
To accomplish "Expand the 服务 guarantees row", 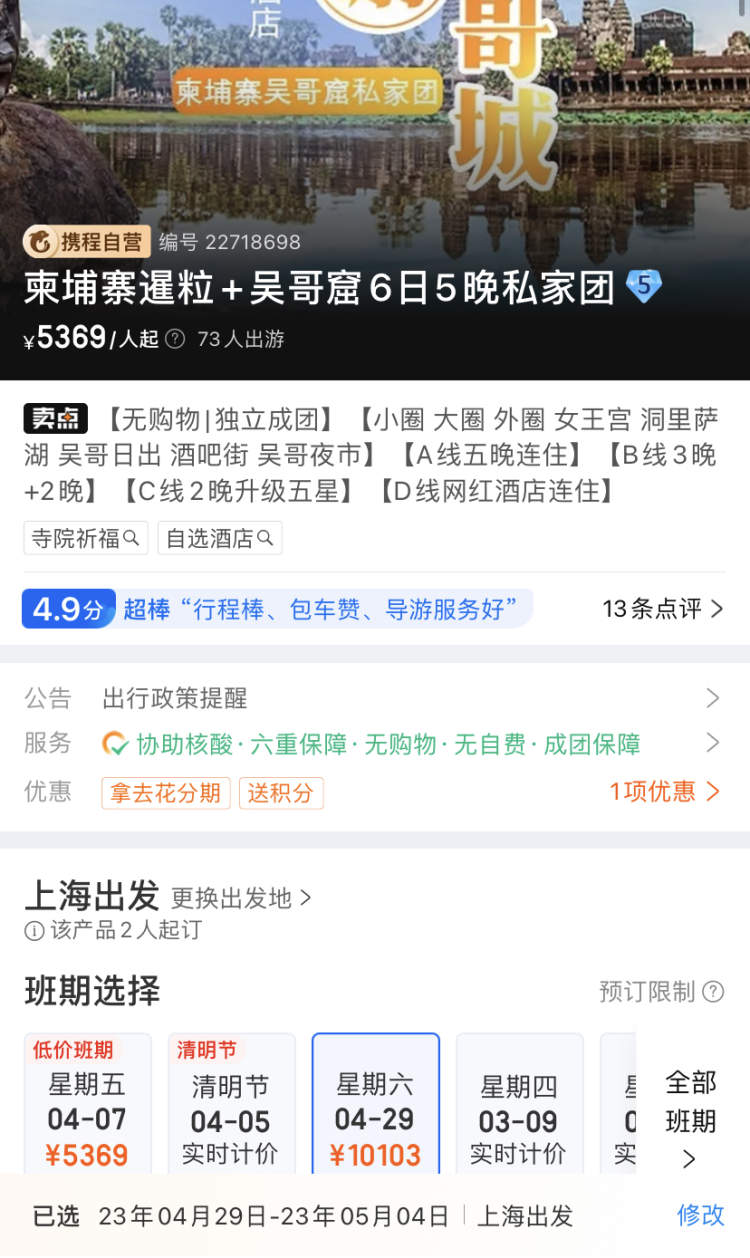I will click(x=374, y=744).
